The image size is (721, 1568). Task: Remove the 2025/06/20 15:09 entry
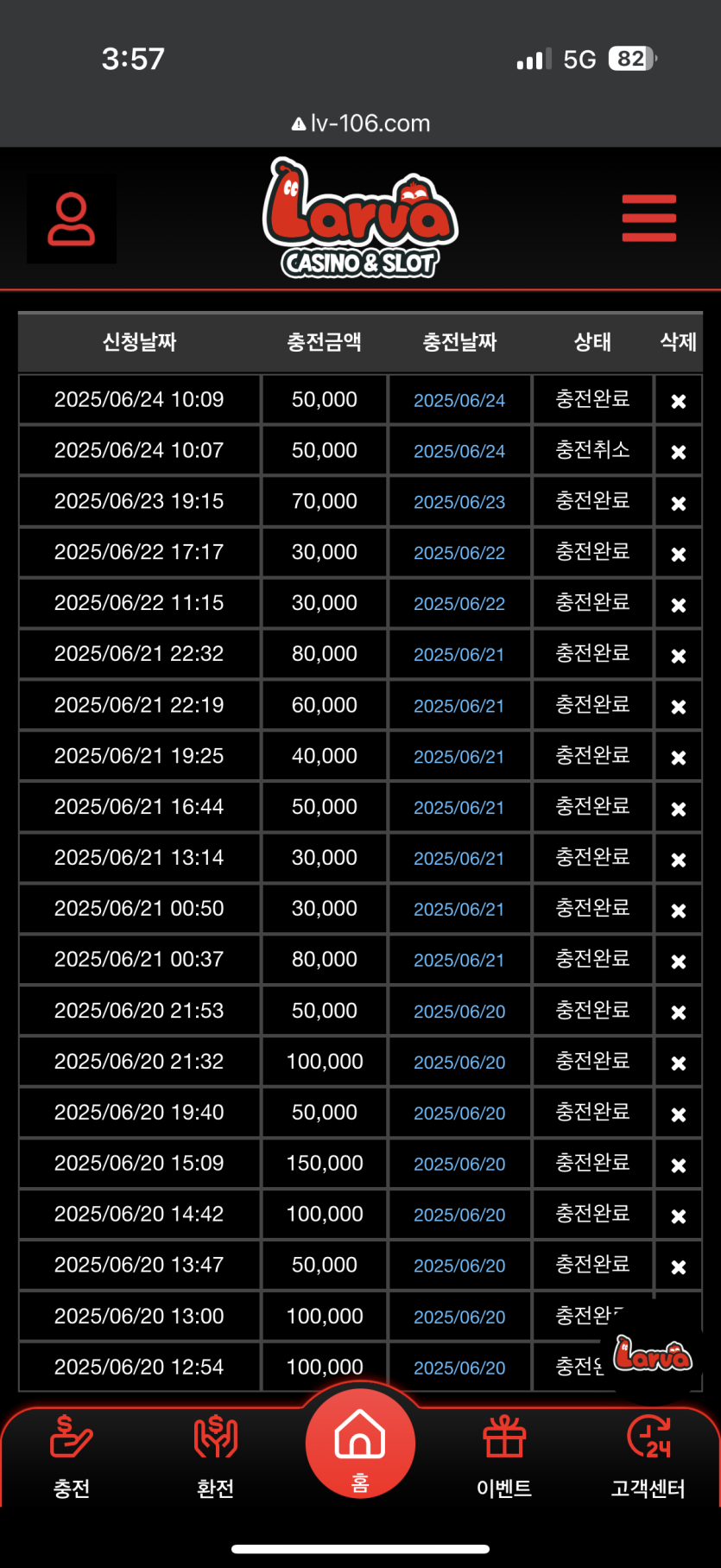(x=679, y=1165)
